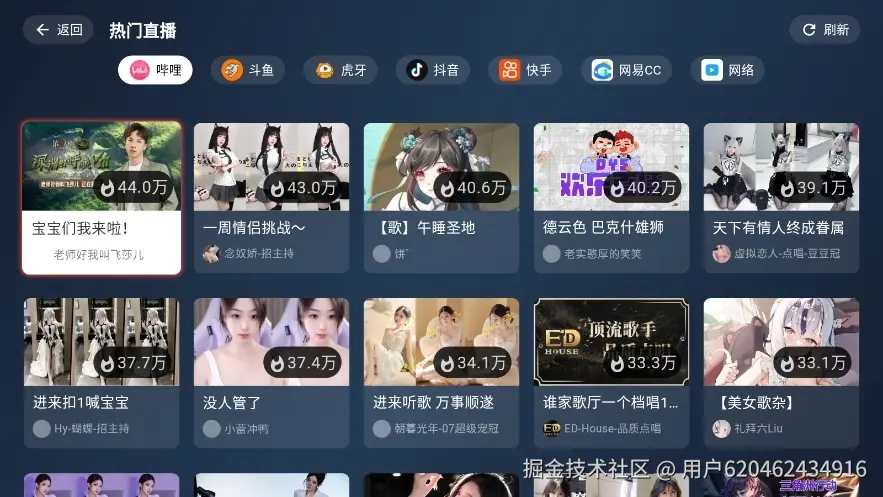Open the 【美女歌杂】 stream by 礼拜六Liu
The width and height of the screenshot is (883, 497).
point(781,371)
